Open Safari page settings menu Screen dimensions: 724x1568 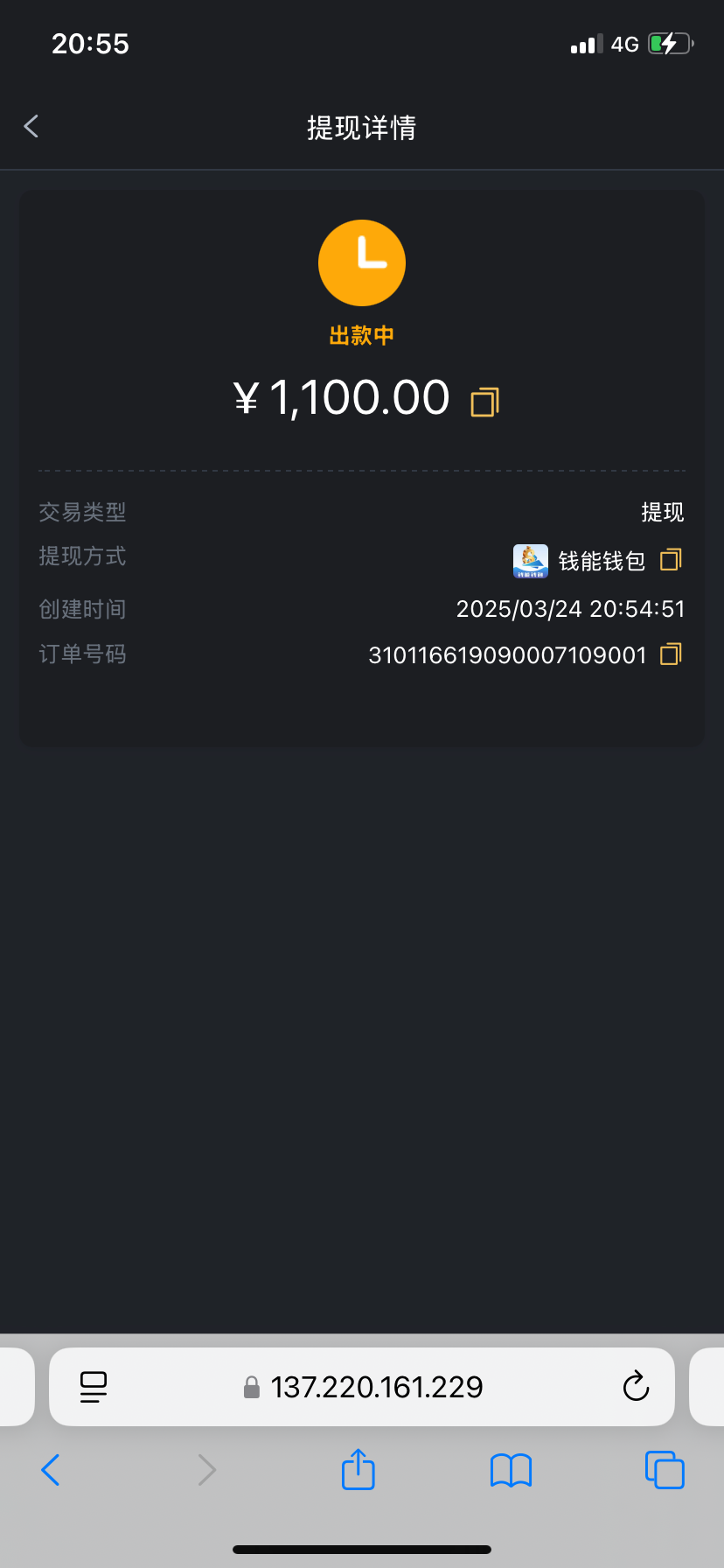coord(94,1387)
